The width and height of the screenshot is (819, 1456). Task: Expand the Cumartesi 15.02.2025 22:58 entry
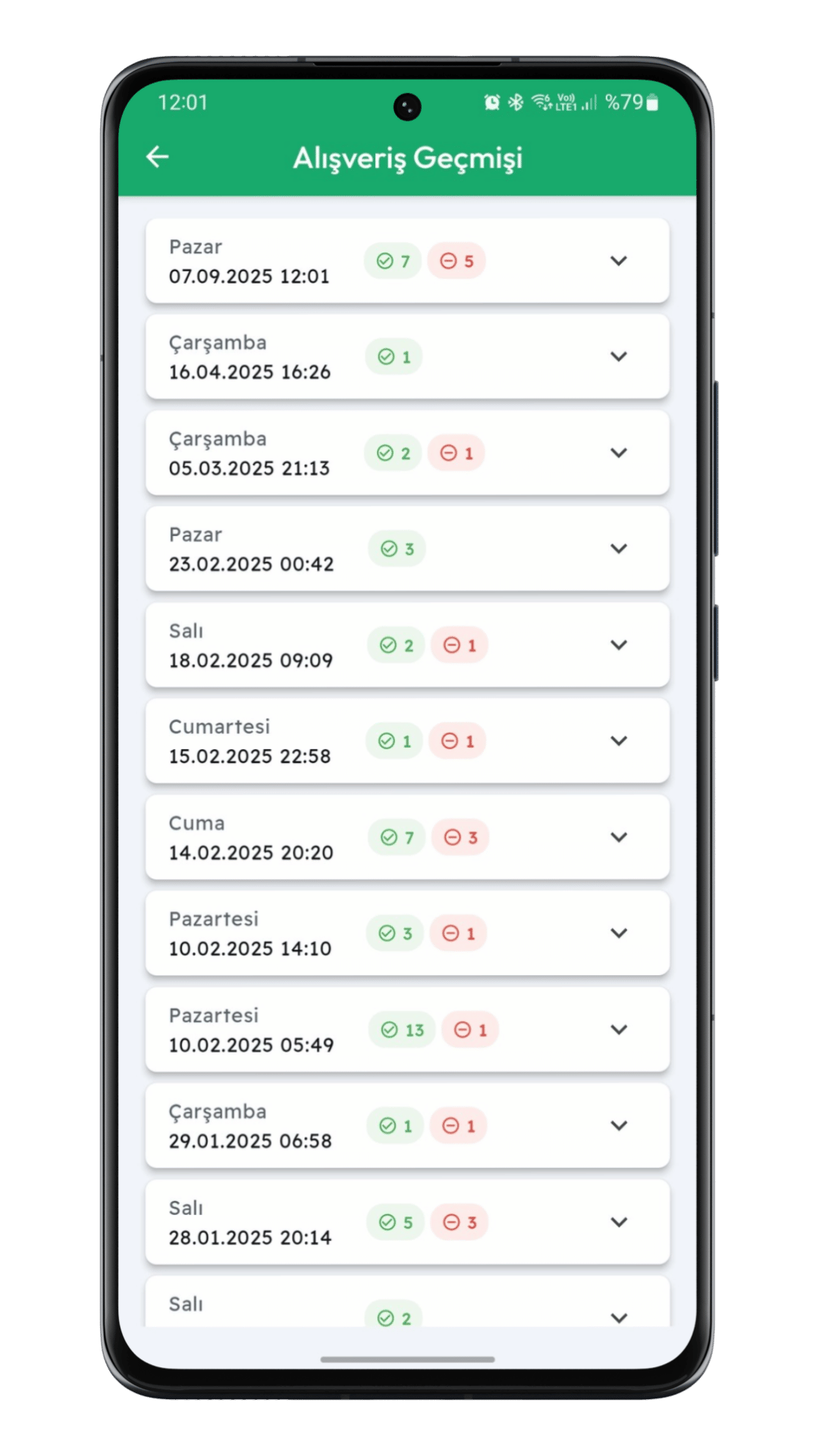[618, 741]
